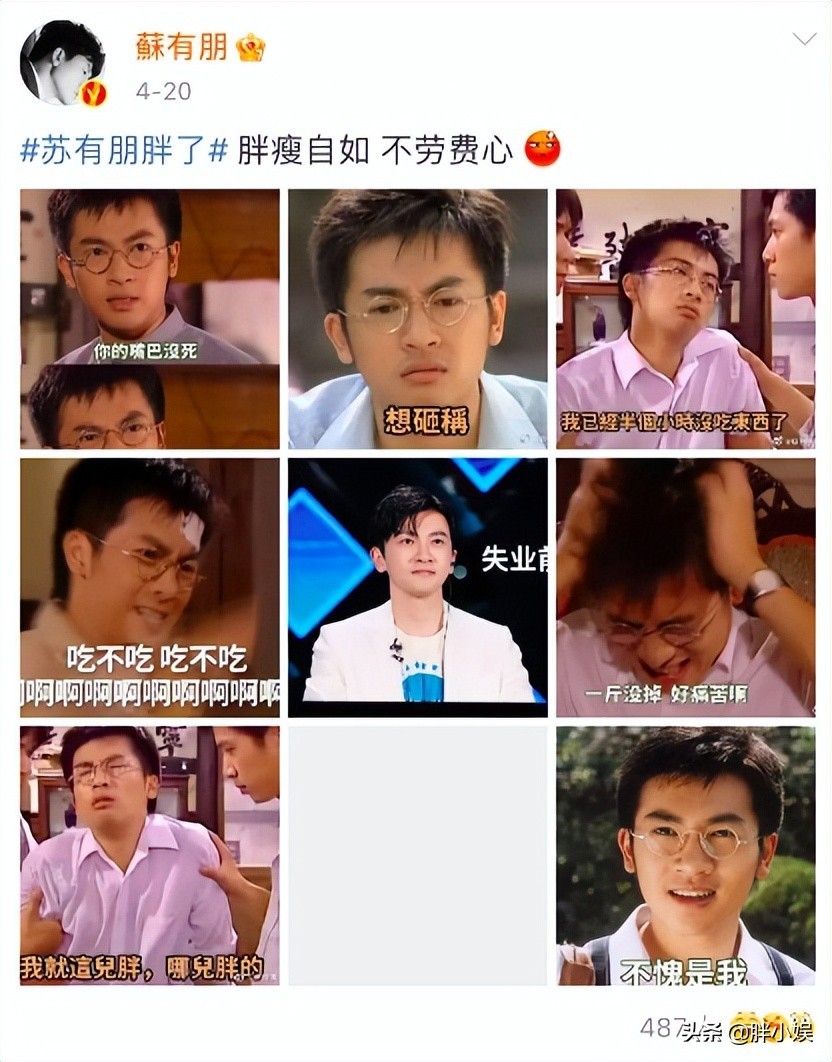
Task: View the image captioned 不愧是我
Action: (x=686, y=855)
